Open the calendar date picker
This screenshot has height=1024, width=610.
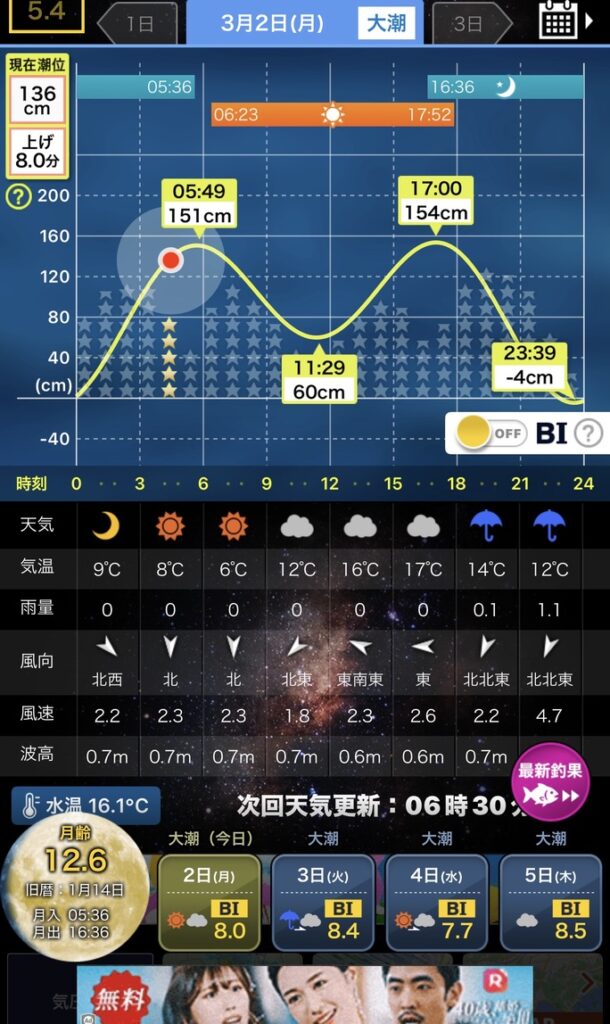click(x=561, y=21)
